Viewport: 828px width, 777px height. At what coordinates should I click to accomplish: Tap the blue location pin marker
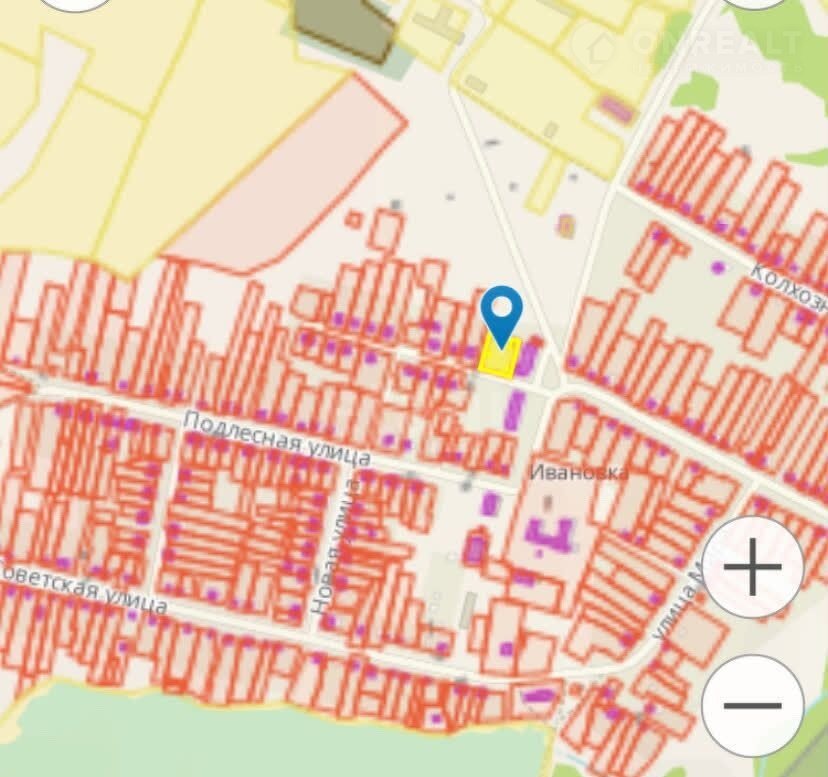[x=501, y=313]
